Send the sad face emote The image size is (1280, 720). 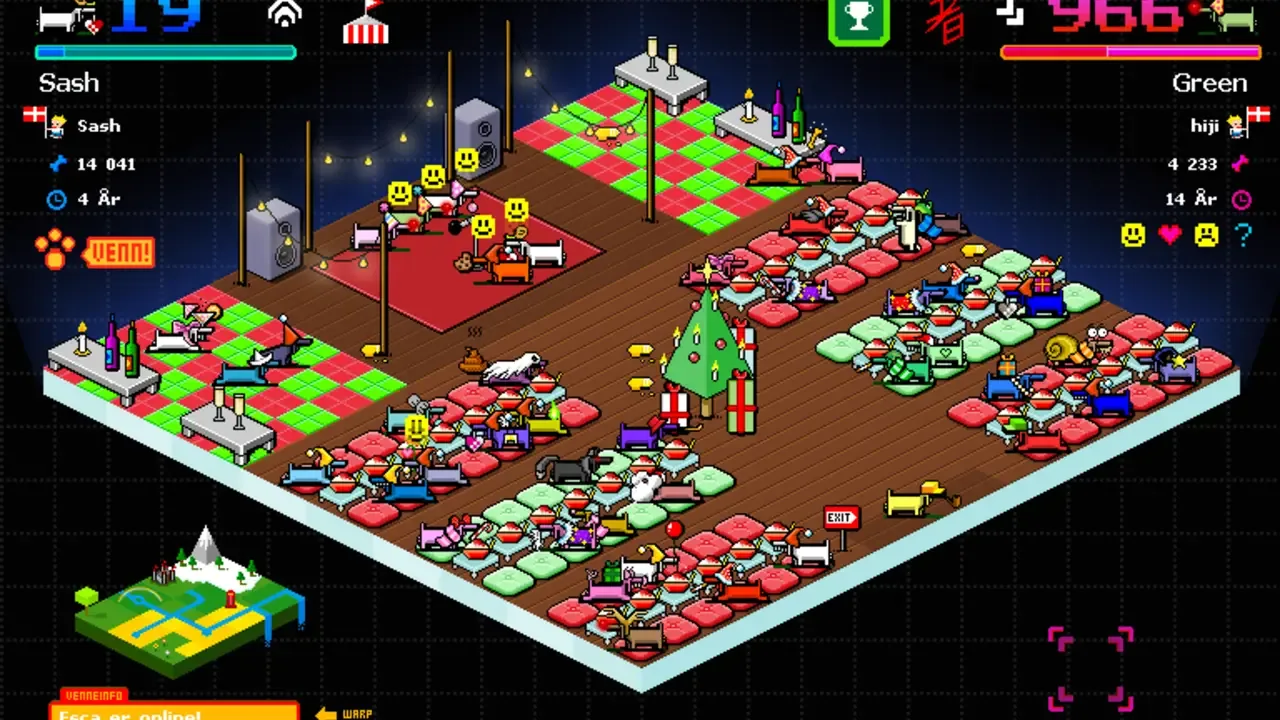click(x=1206, y=235)
